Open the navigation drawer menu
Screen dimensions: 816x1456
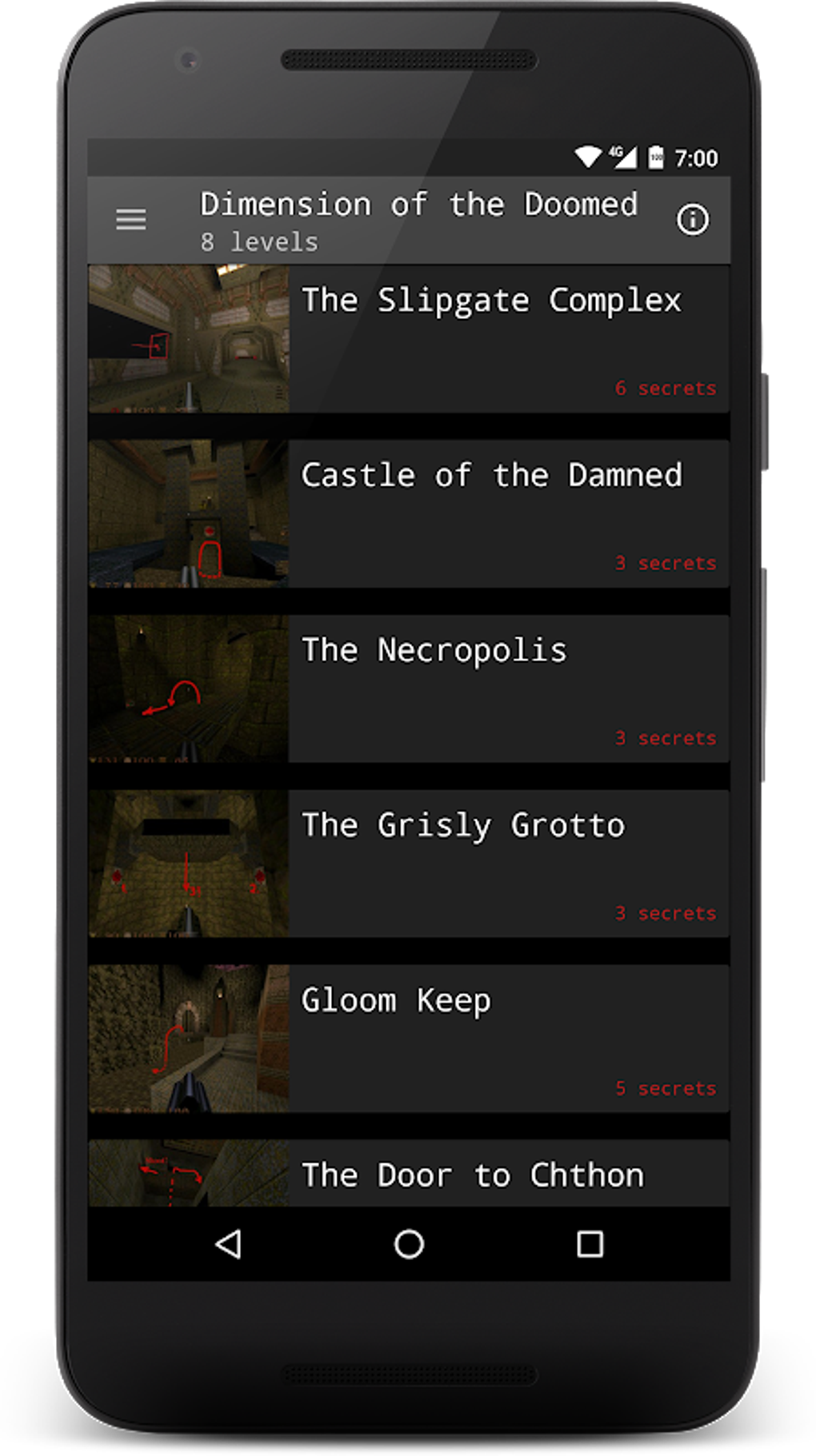click(130, 219)
